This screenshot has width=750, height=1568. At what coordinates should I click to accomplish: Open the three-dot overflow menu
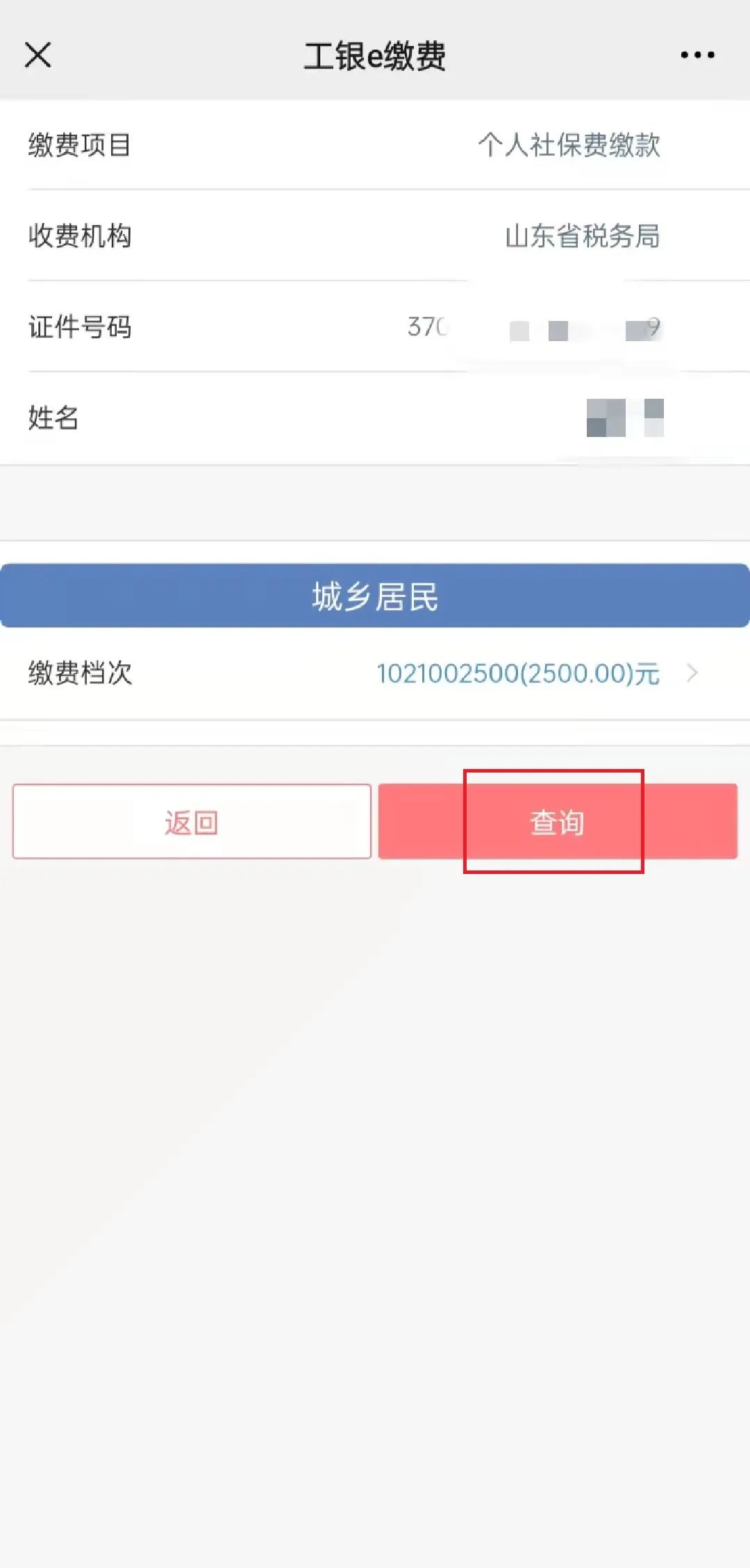point(697,55)
